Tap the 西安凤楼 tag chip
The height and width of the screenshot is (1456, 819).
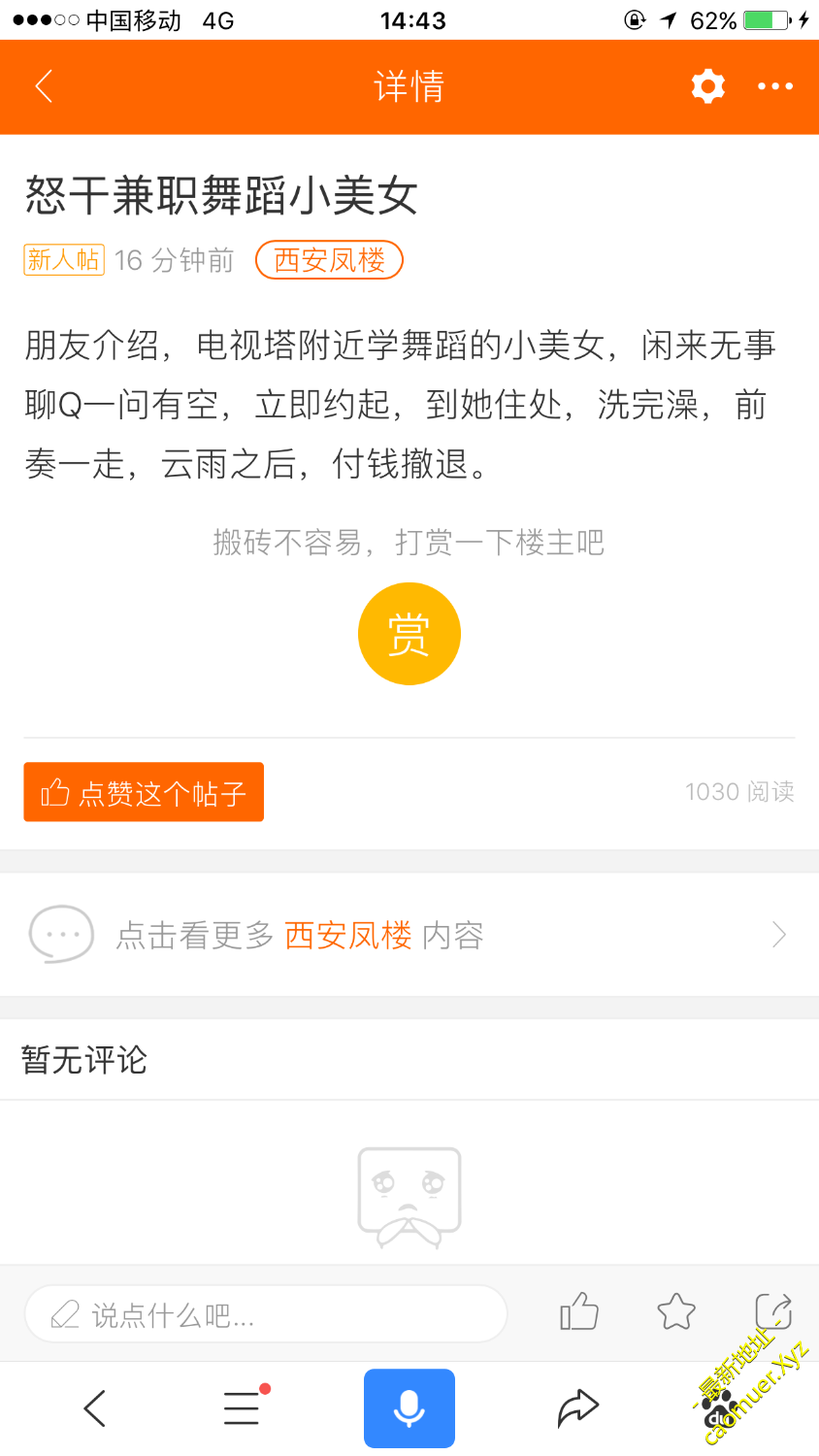click(329, 260)
